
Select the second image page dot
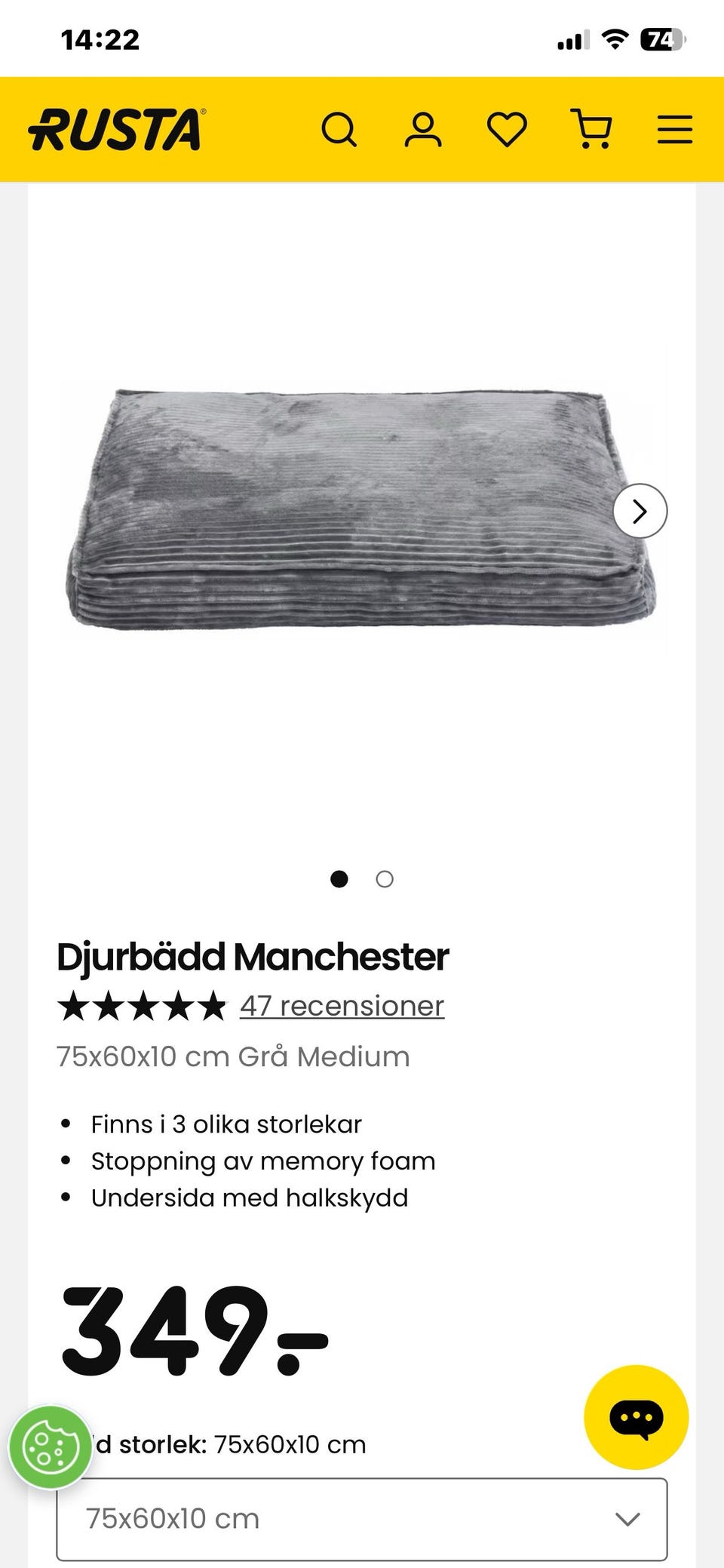pos(385,879)
